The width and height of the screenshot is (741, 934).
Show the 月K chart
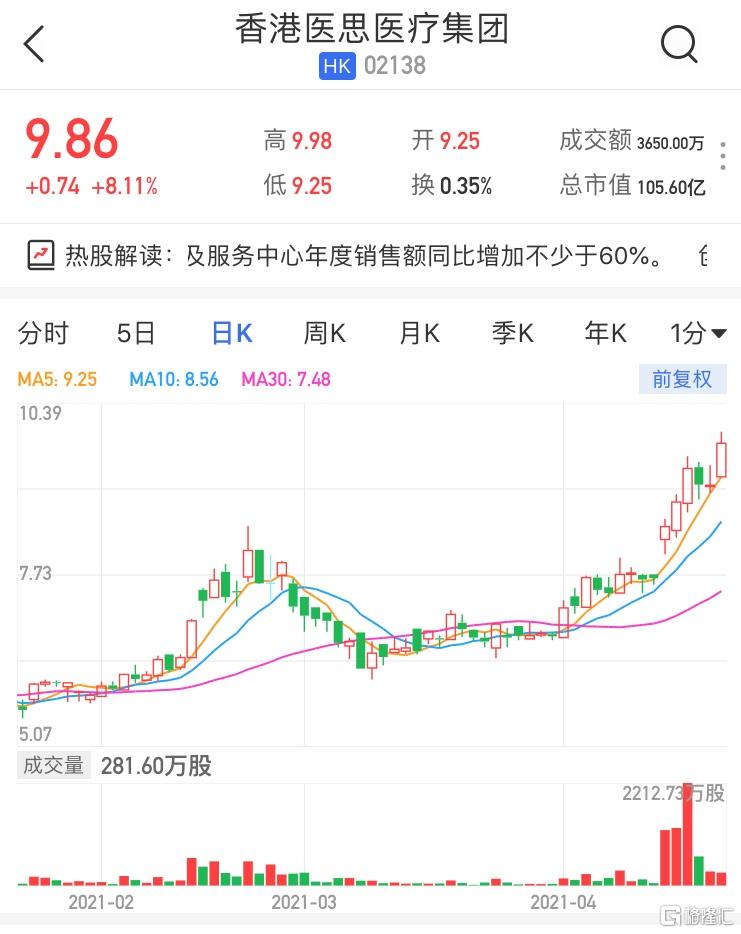[419, 333]
